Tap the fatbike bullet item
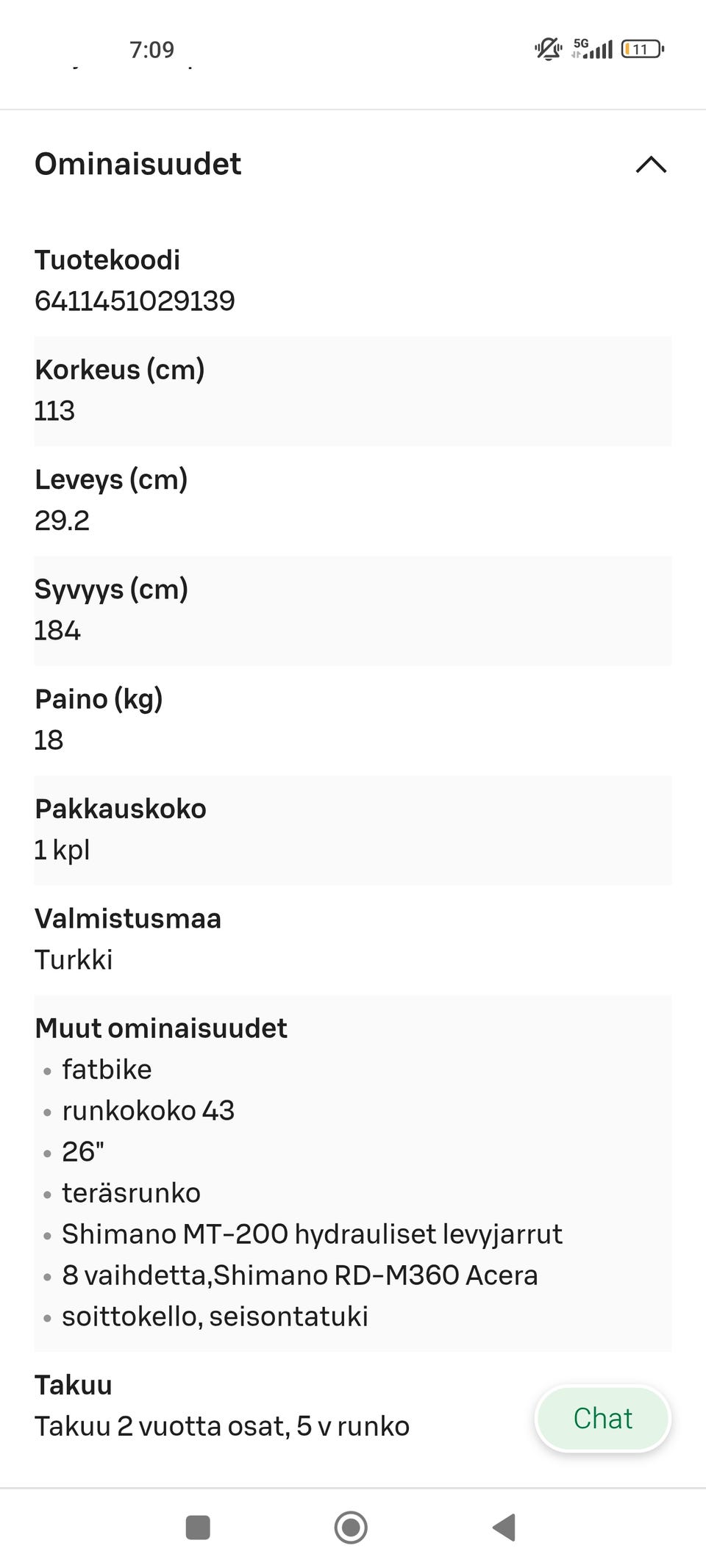Screen dimensions: 706x1568 coord(107,1069)
